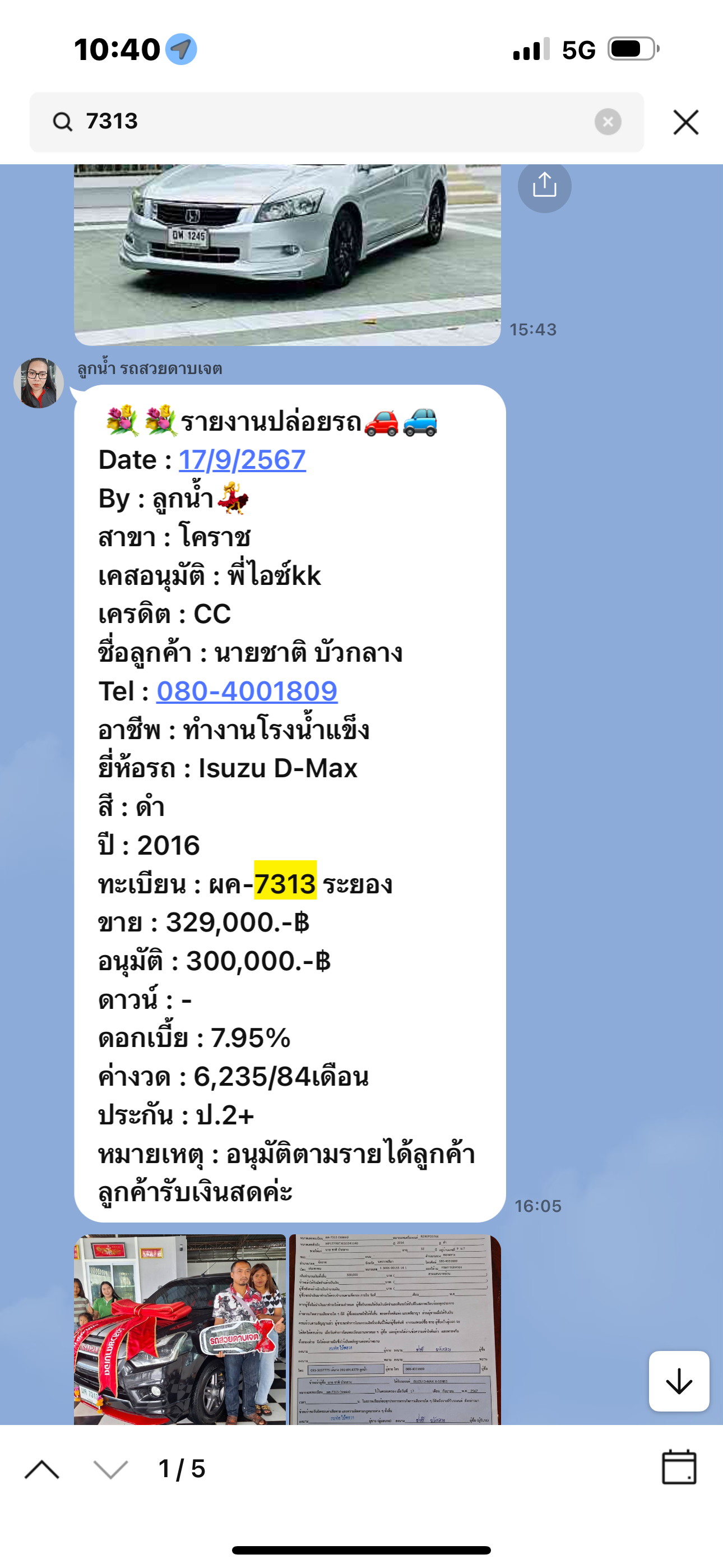The image size is (723, 1568).
Task: Open the photo of the black Isuzu delivery
Action: (179, 1330)
